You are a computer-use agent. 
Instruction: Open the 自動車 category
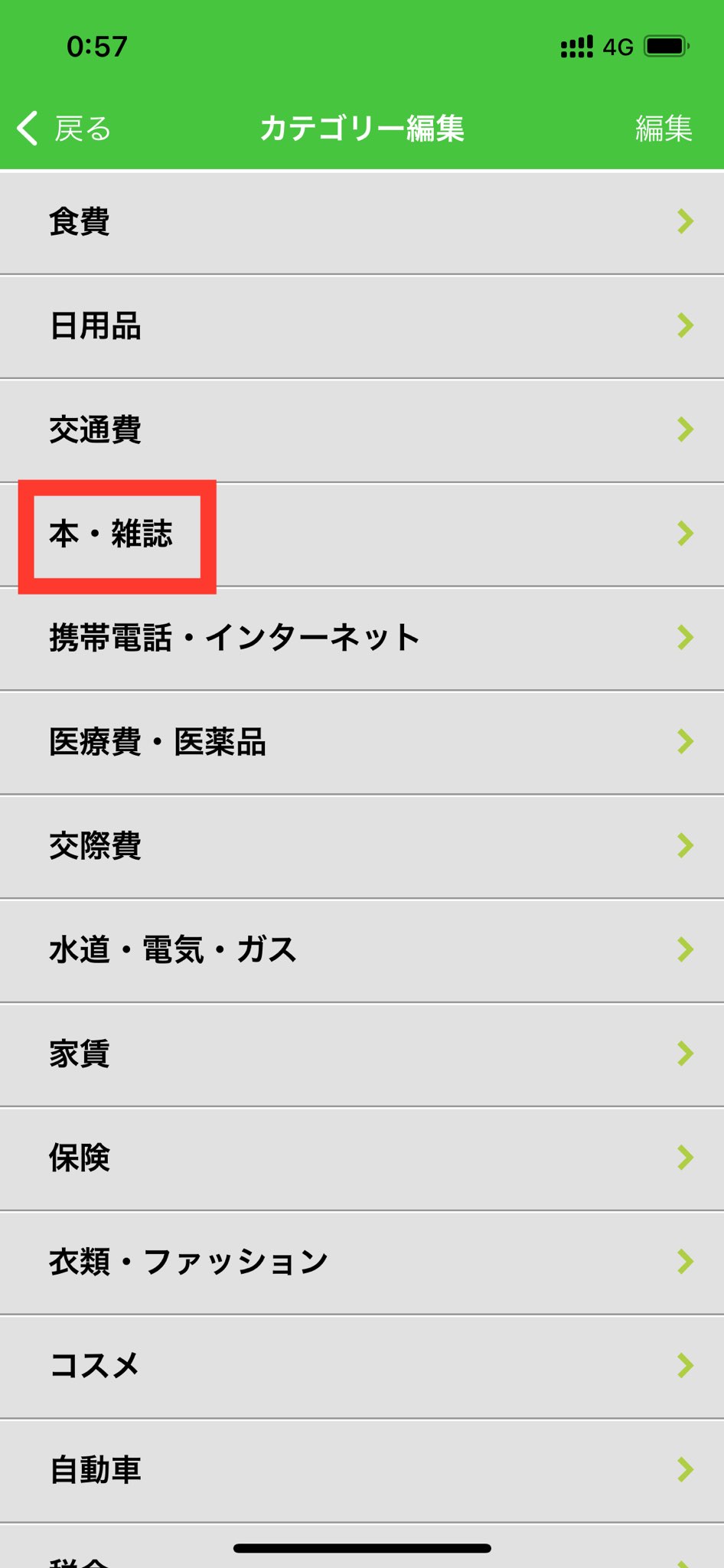tap(362, 1470)
